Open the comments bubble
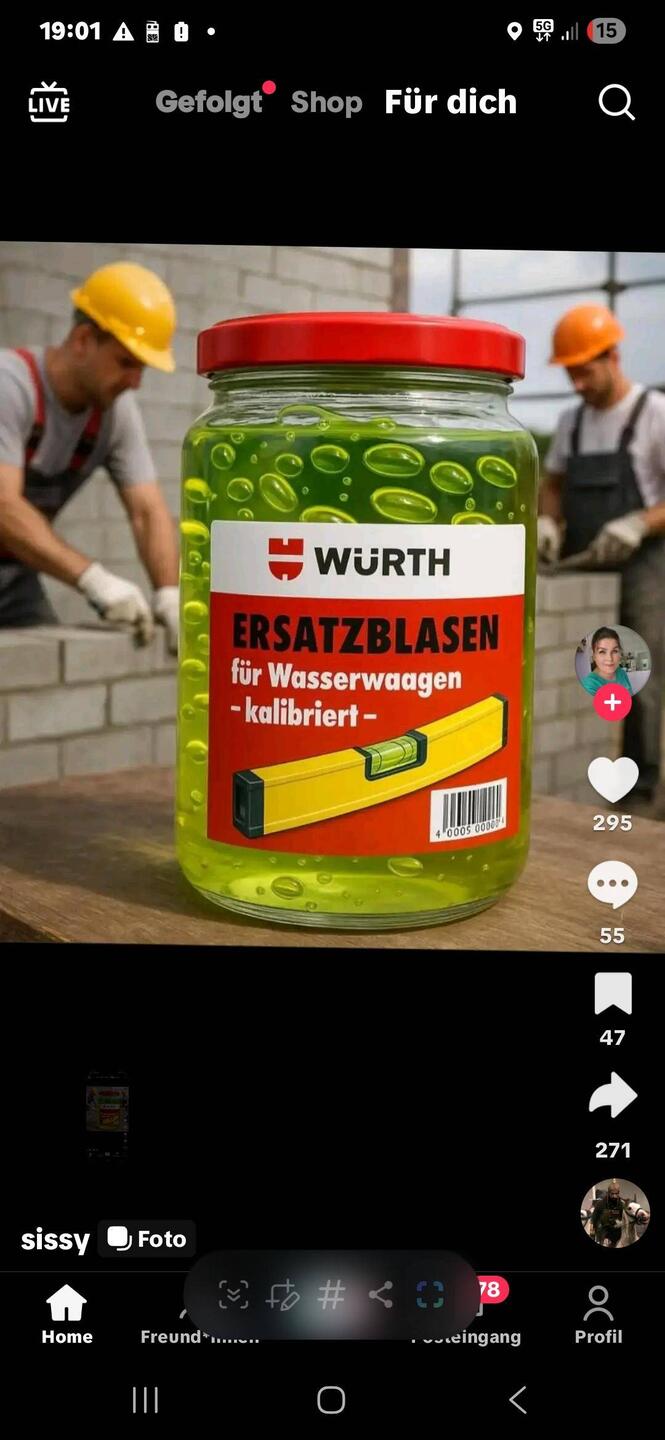Screen dimensions: 665x1440 (612, 885)
